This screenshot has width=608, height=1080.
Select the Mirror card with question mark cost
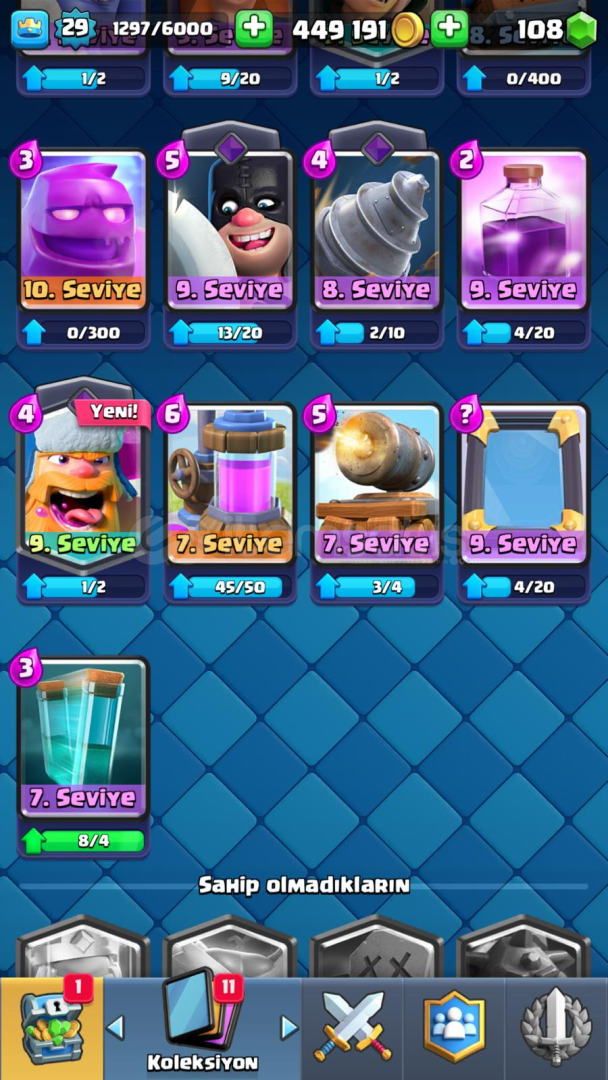[x=524, y=485]
